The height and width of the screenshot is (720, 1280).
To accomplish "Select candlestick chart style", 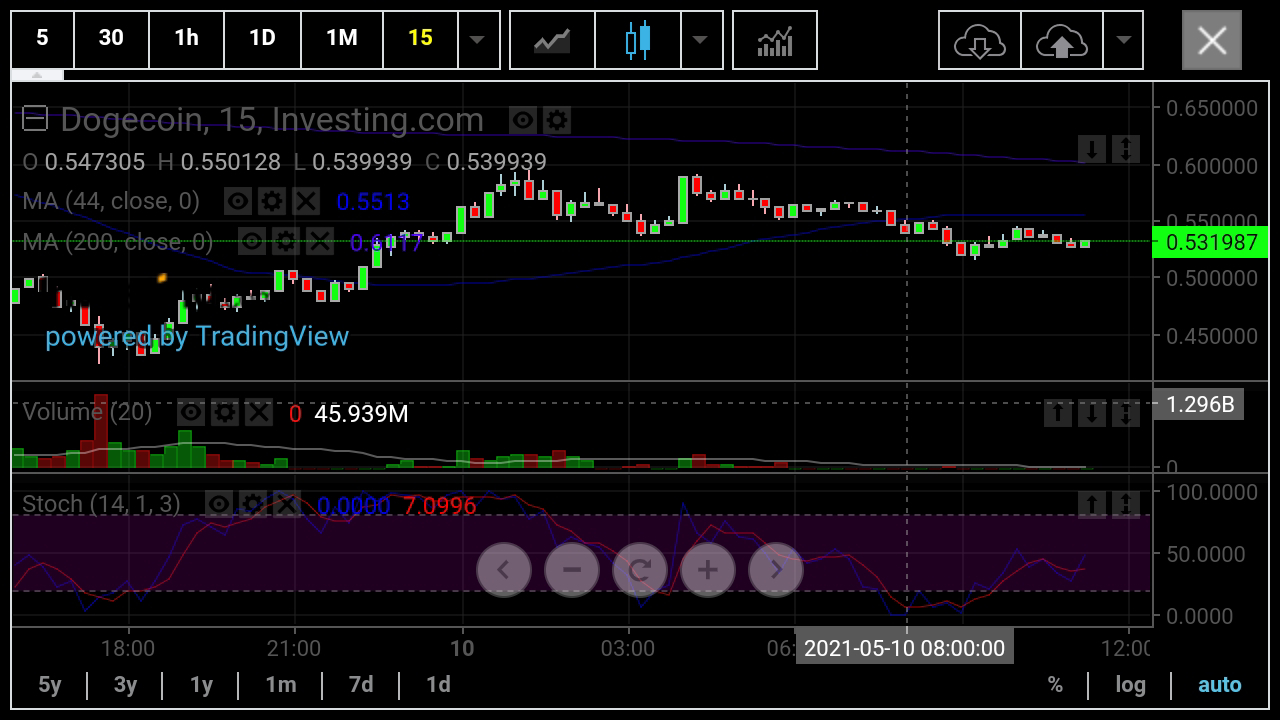I will pyautogui.click(x=638, y=40).
